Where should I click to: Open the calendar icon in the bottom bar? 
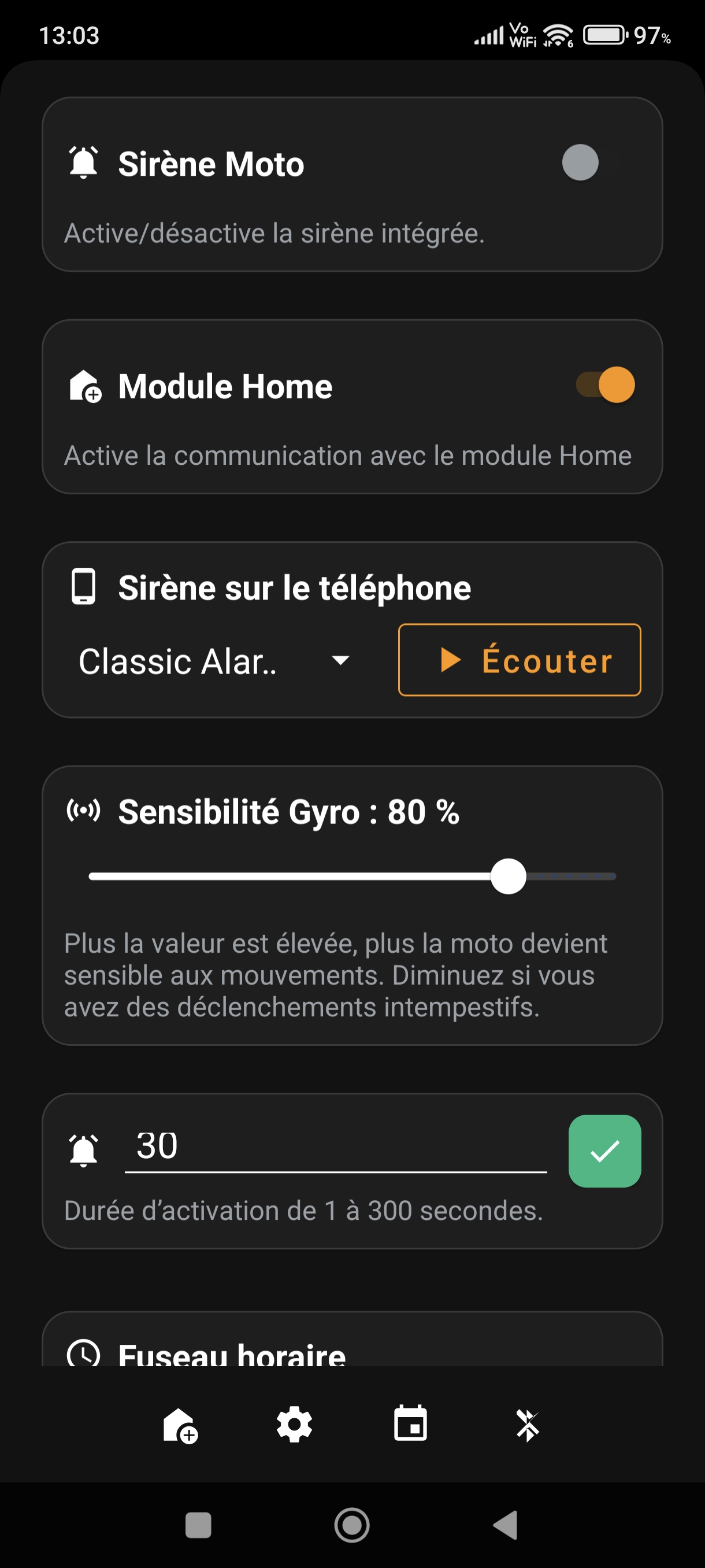411,1425
